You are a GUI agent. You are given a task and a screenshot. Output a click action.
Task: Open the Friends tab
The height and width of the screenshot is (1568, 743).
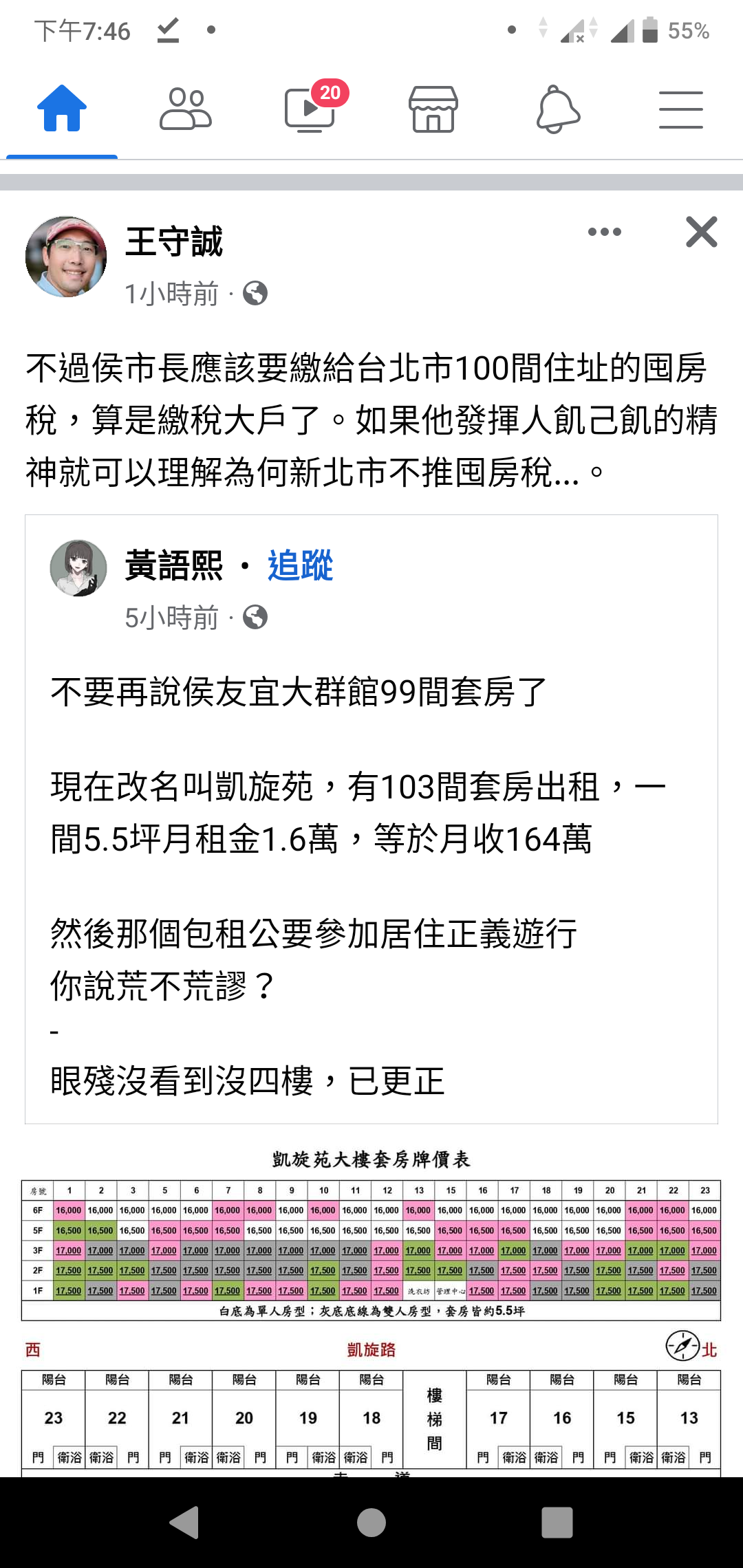pyautogui.click(x=185, y=109)
